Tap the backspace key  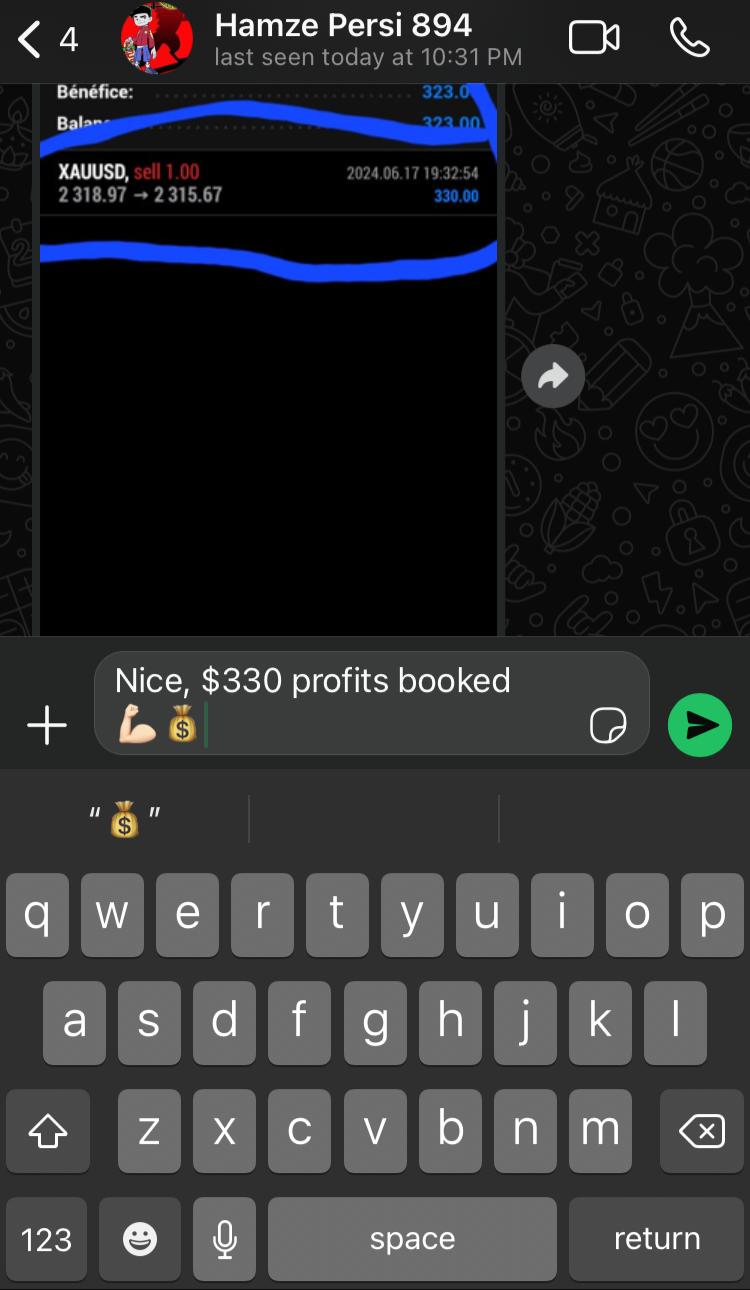701,1131
